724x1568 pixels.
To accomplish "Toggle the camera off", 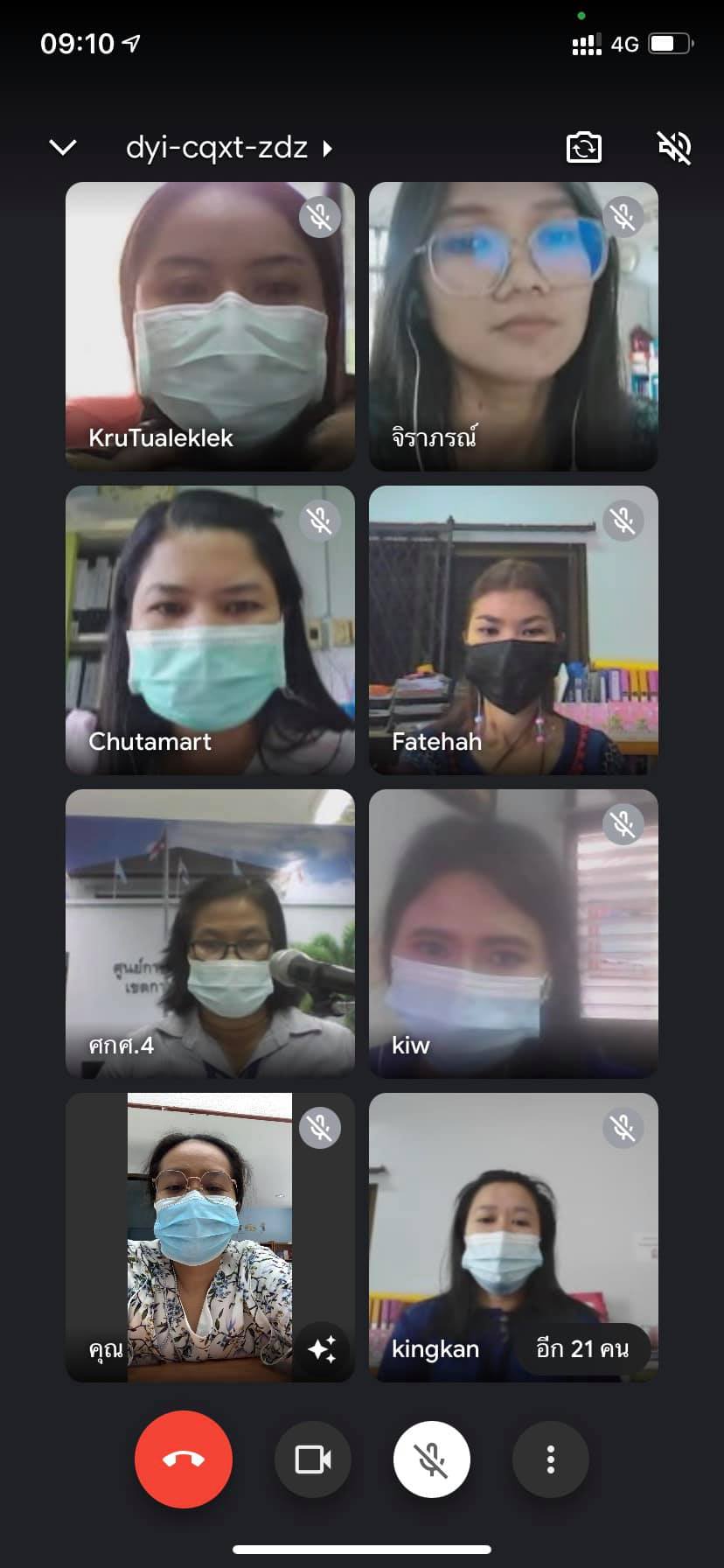I will pos(313,1459).
